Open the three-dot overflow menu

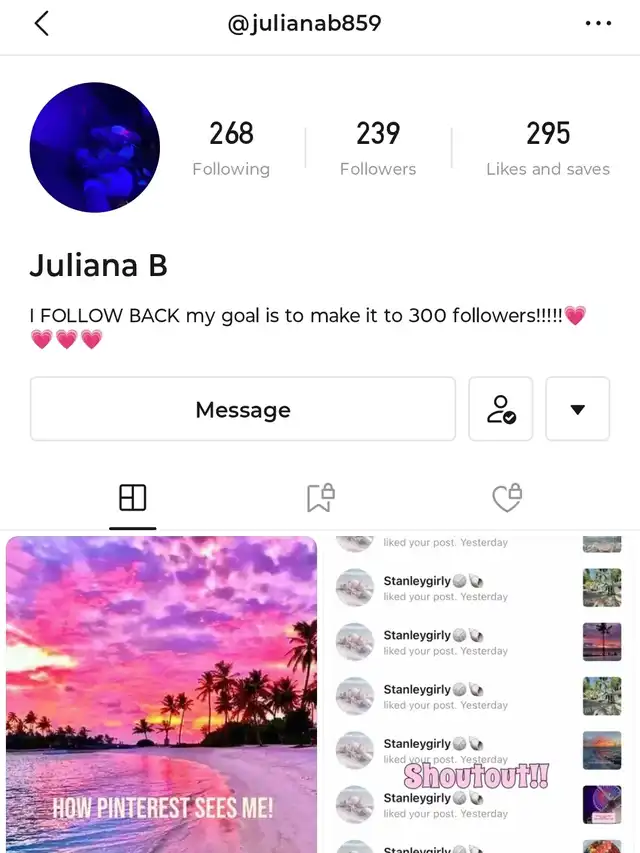click(598, 24)
